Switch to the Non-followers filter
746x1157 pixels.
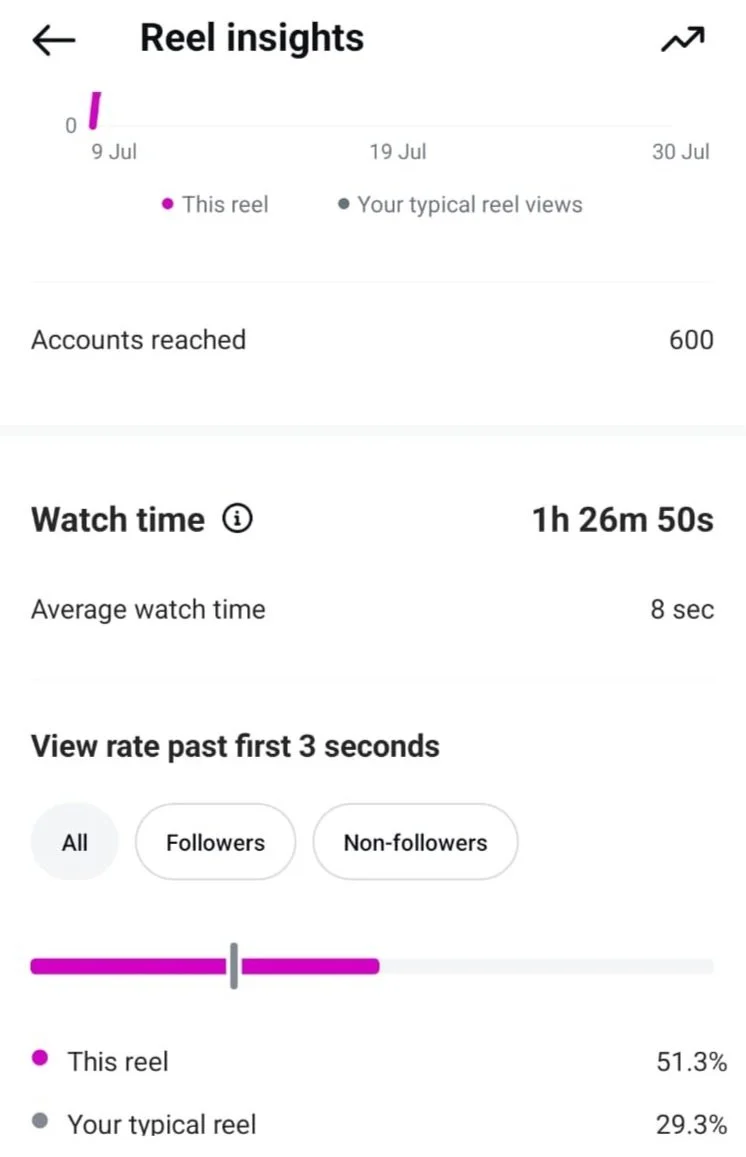[x=415, y=842]
